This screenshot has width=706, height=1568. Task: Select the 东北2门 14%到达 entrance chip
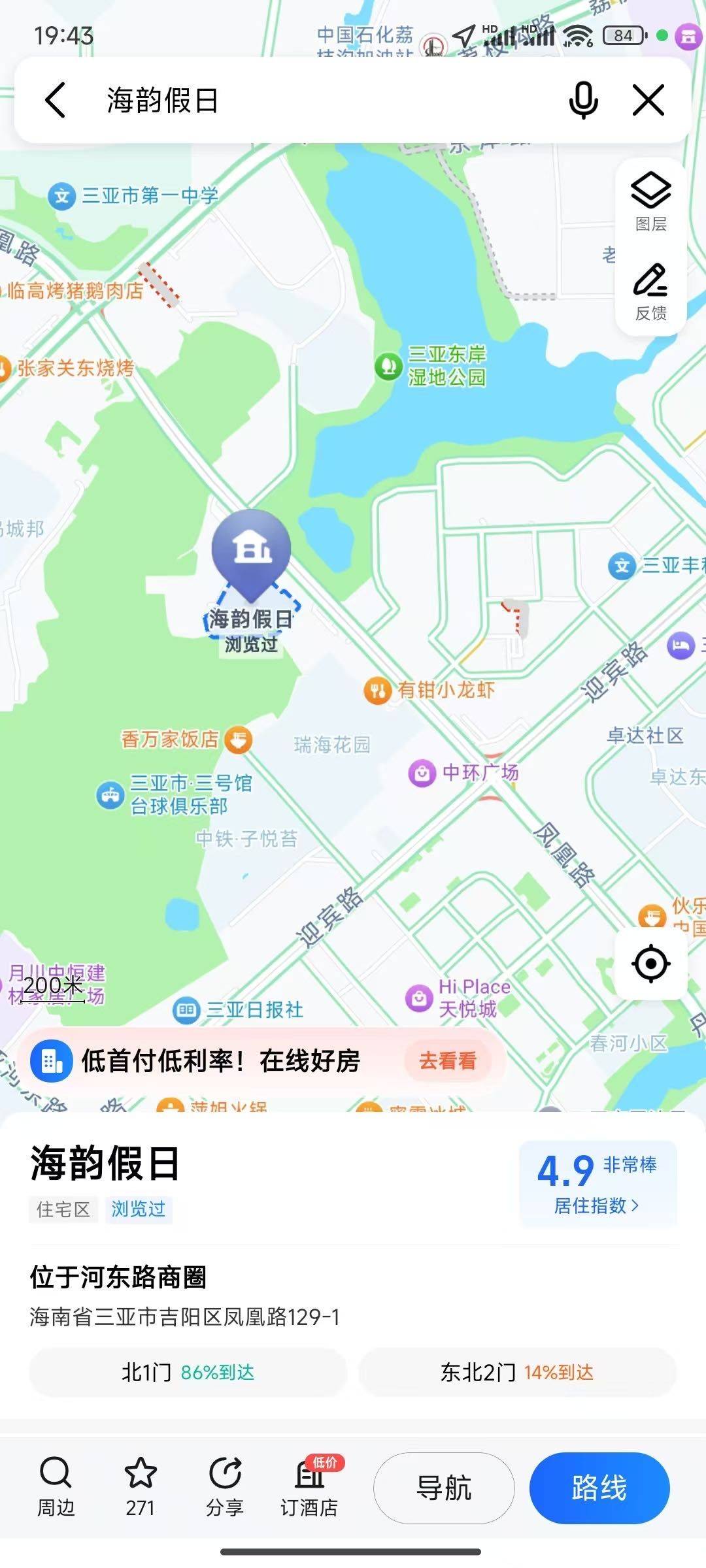point(517,1372)
